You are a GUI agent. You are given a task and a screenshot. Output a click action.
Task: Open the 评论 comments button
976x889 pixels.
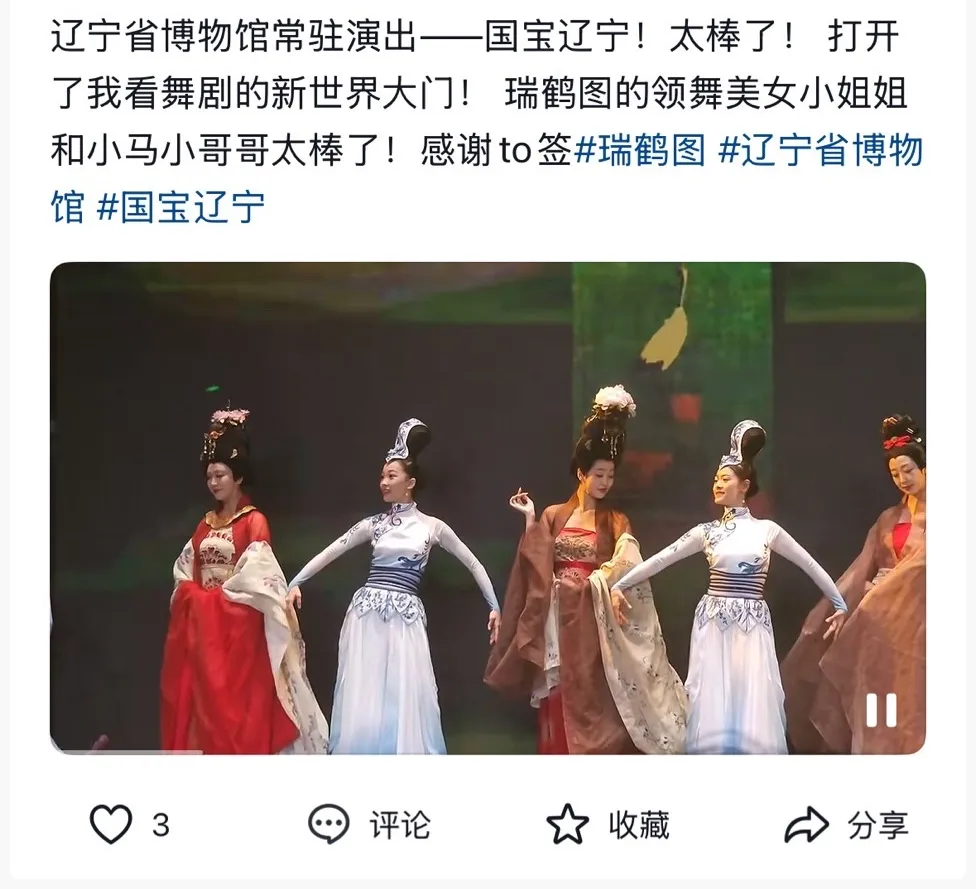(370, 825)
